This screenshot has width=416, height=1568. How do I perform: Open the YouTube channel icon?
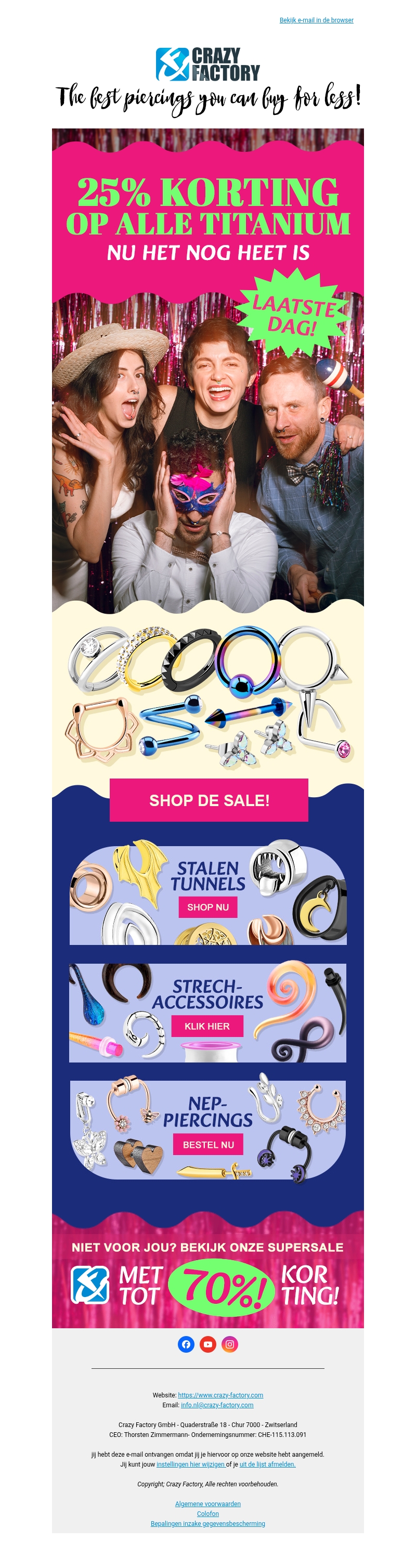tap(208, 1344)
